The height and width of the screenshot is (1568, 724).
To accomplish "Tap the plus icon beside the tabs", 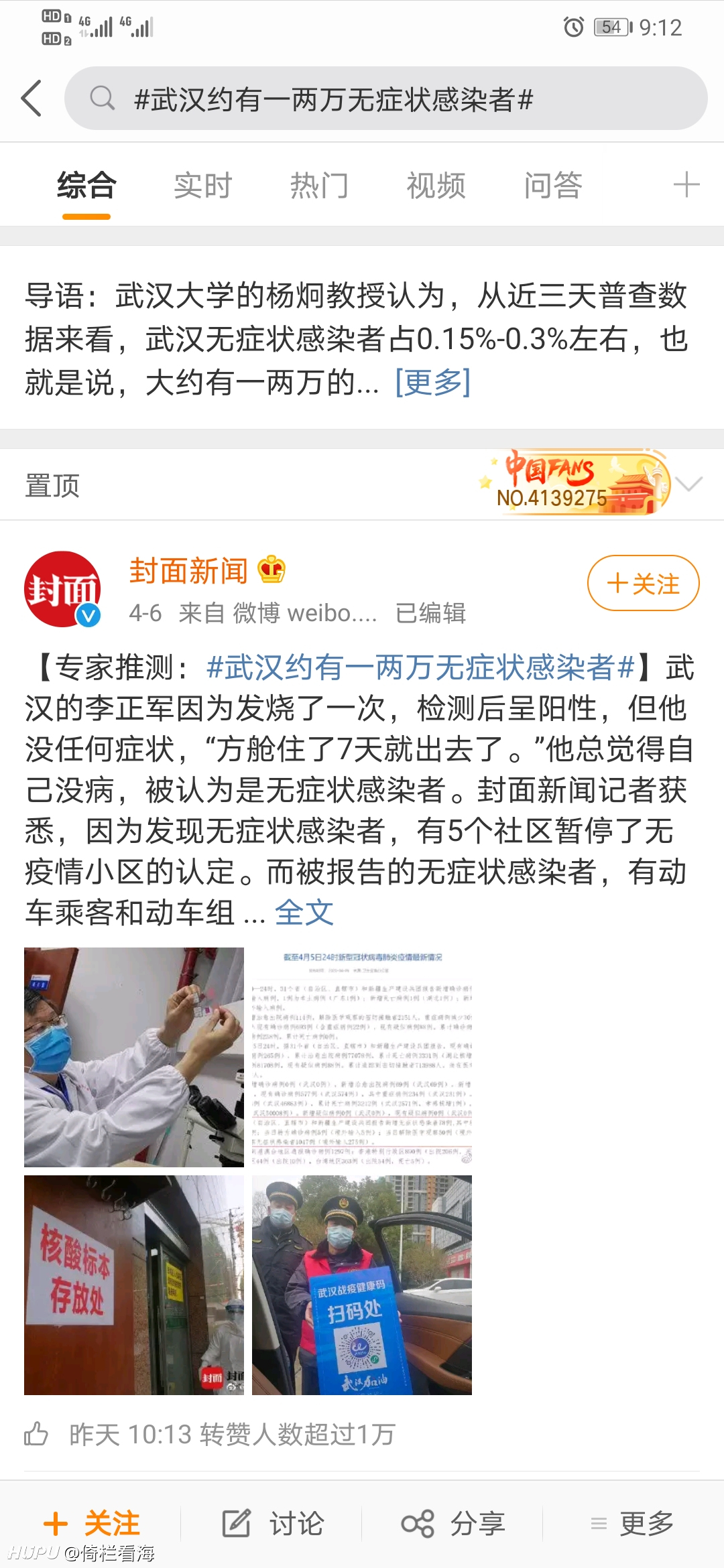I will point(686,185).
